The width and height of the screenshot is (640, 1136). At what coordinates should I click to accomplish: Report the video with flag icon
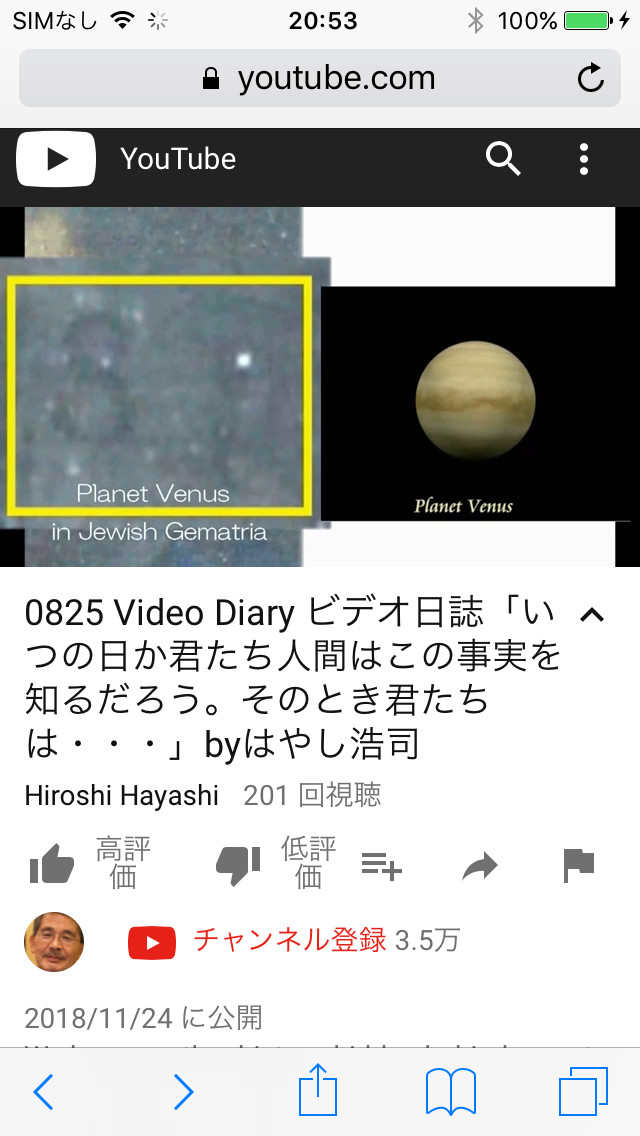tap(579, 865)
